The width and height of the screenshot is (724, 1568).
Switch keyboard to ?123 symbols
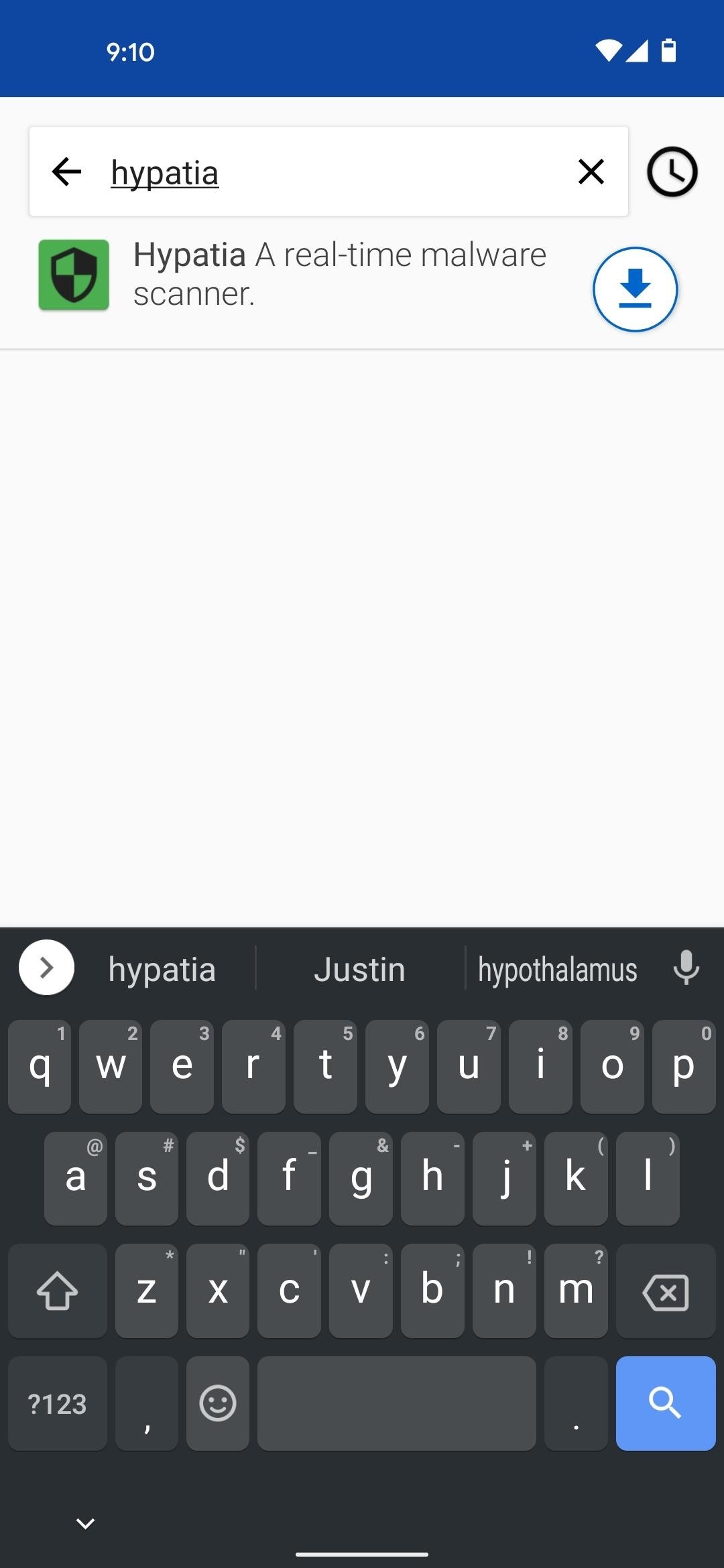pos(58,1404)
